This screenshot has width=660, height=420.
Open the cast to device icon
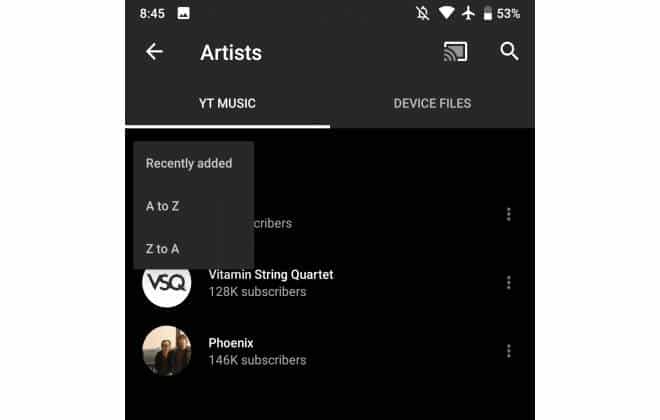455,52
